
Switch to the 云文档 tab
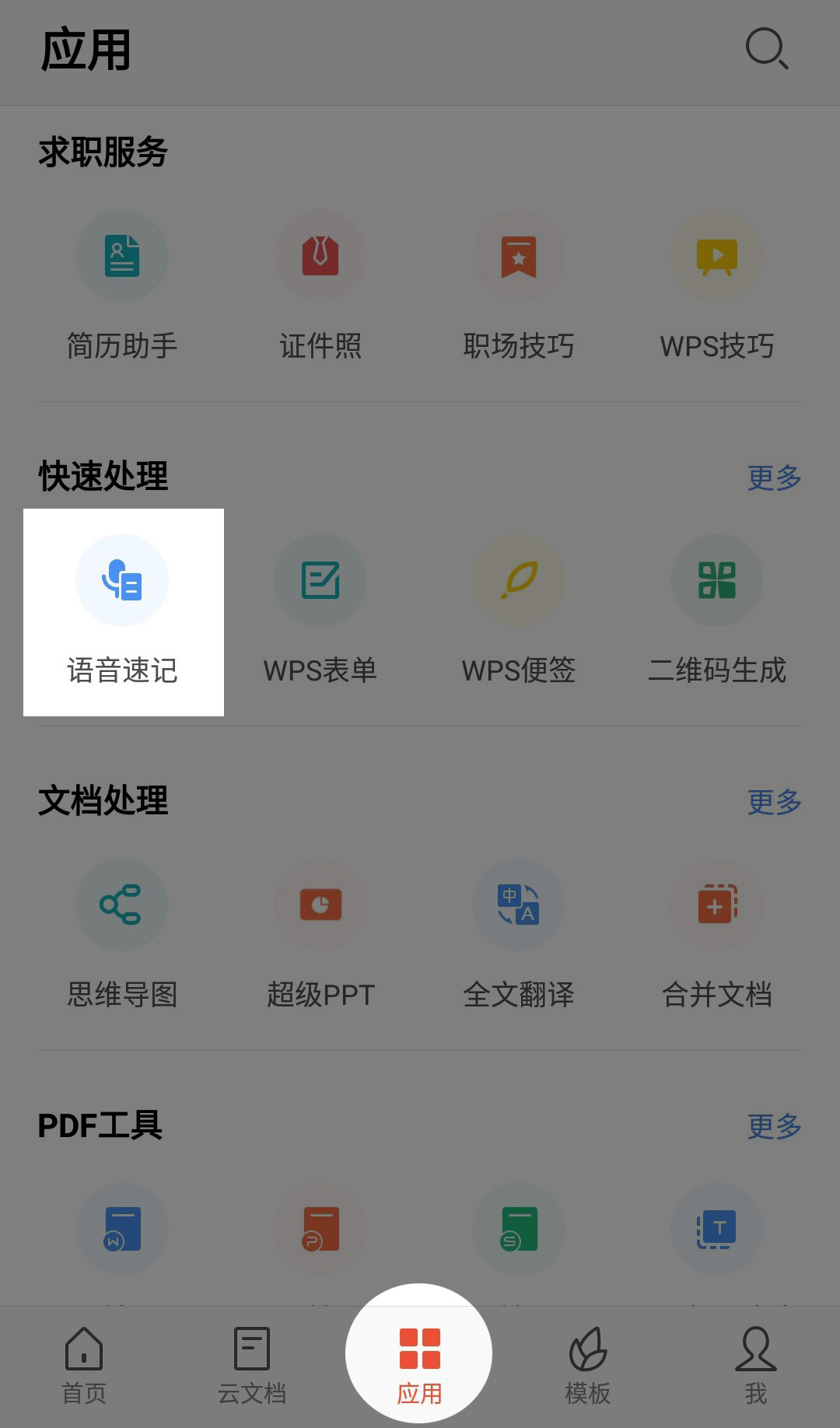tap(252, 1367)
